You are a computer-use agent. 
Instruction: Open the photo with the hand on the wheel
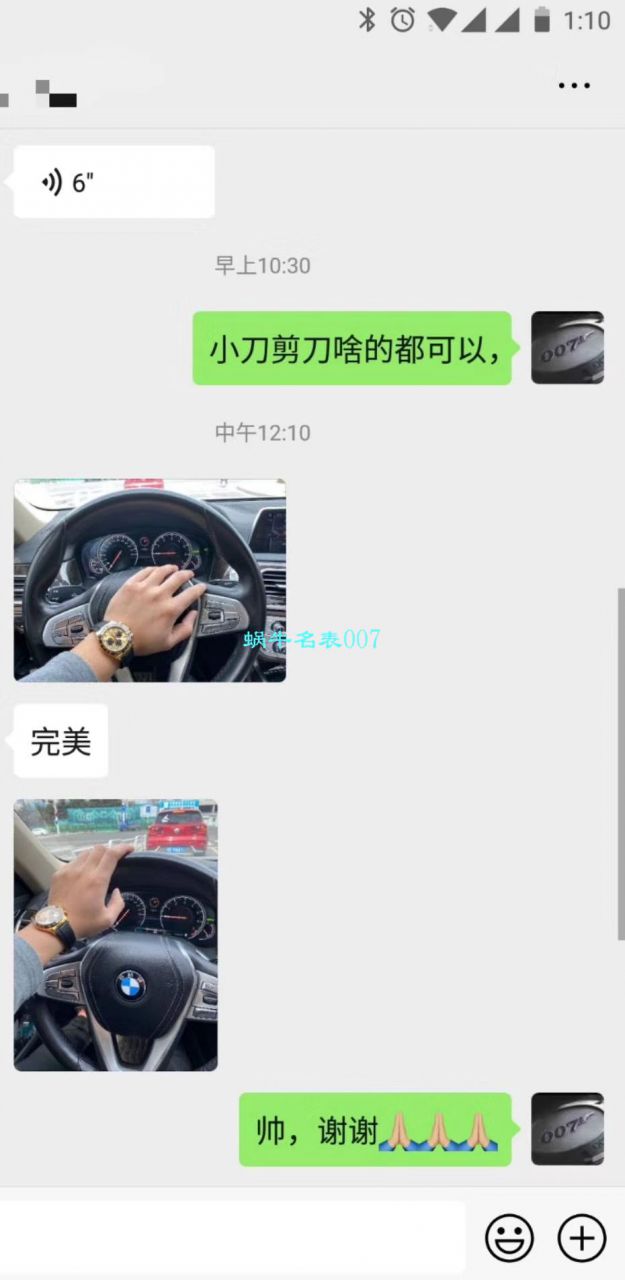point(150,580)
